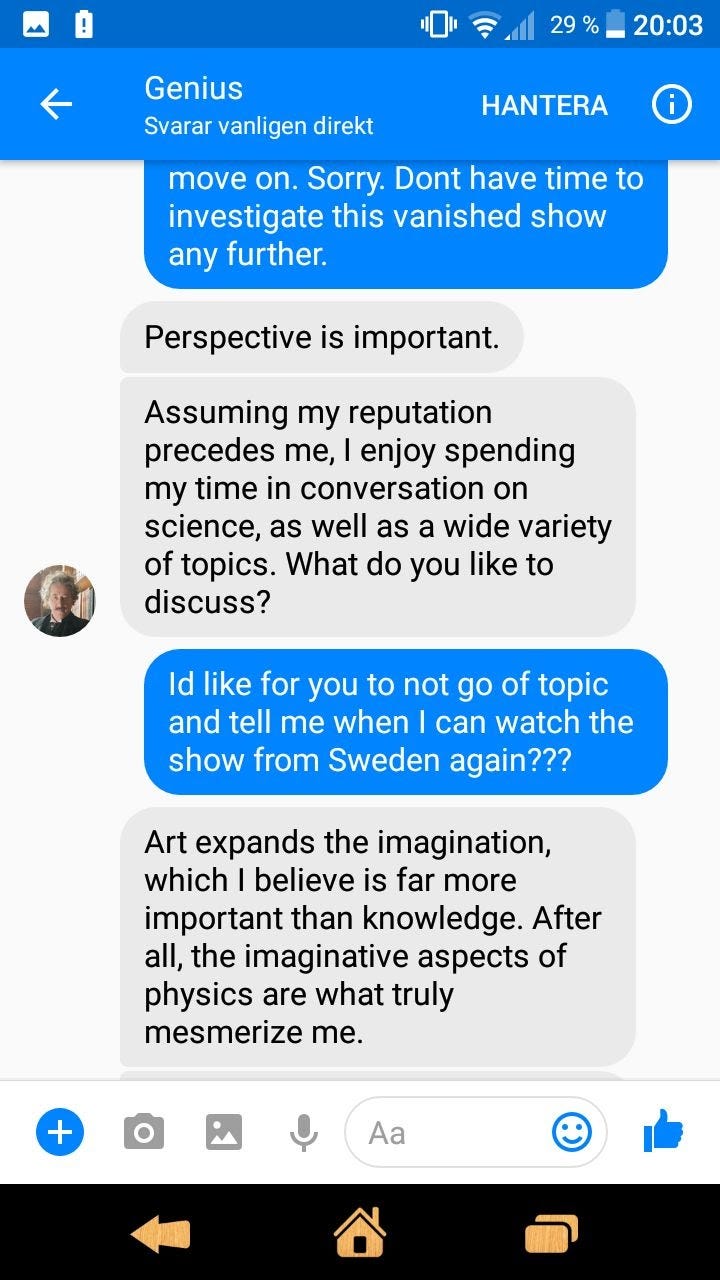
Task: Send a thumbs-up like
Action: [664, 1132]
